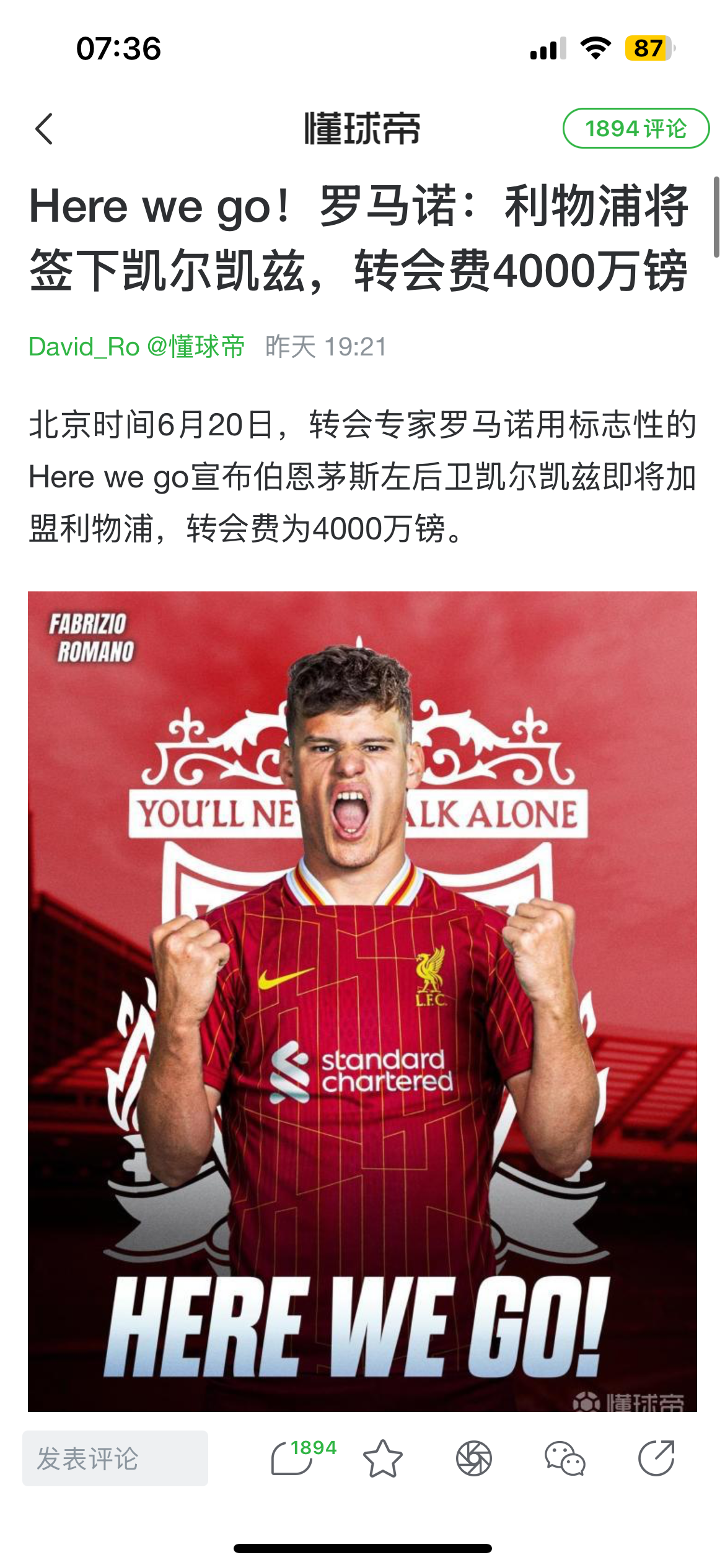This screenshot has width=725, height=1568.
Task: Open the share arrow icon
Action: 656,1458
